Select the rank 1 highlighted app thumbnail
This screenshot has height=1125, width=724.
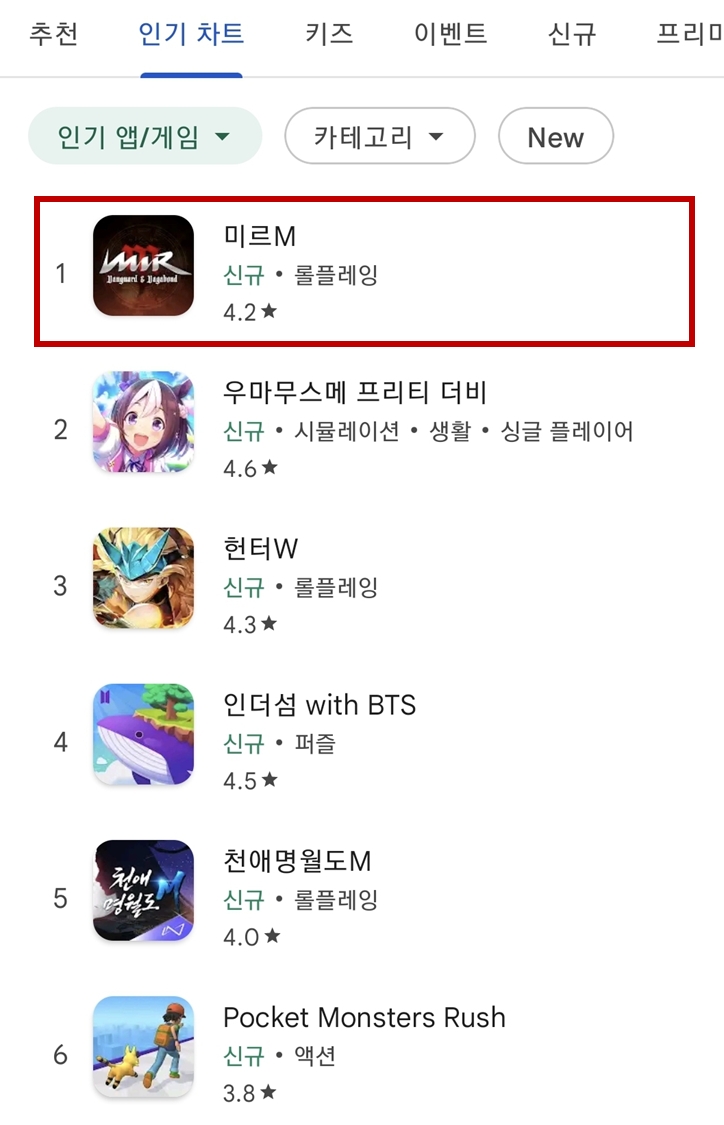(x=143, y=267)
